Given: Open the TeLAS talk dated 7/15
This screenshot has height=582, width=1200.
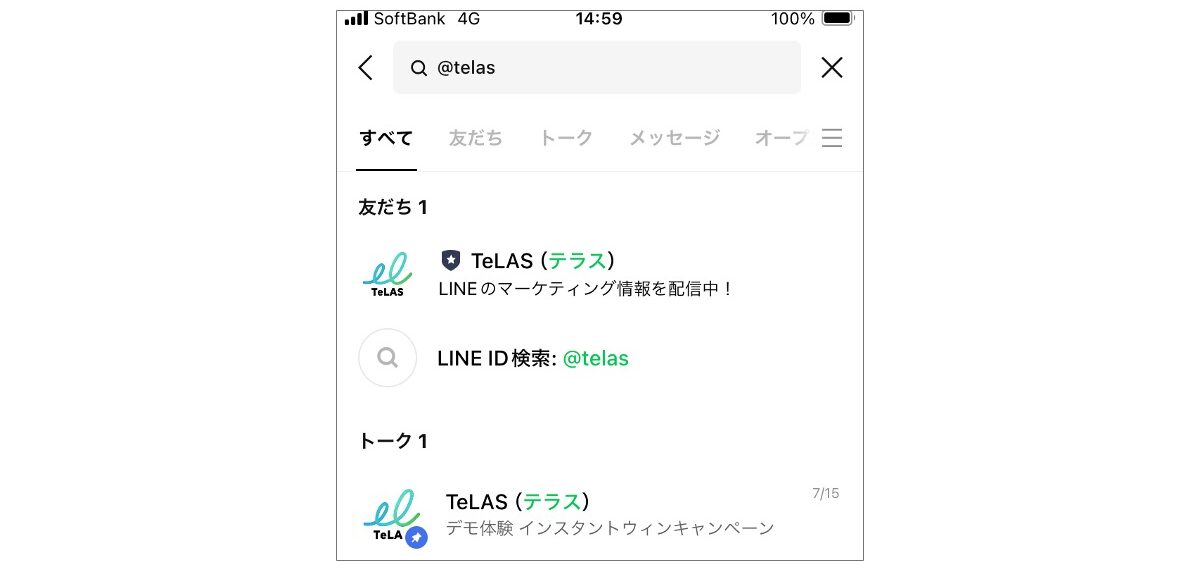Looking at the screenshot, I should coord(600,514).
